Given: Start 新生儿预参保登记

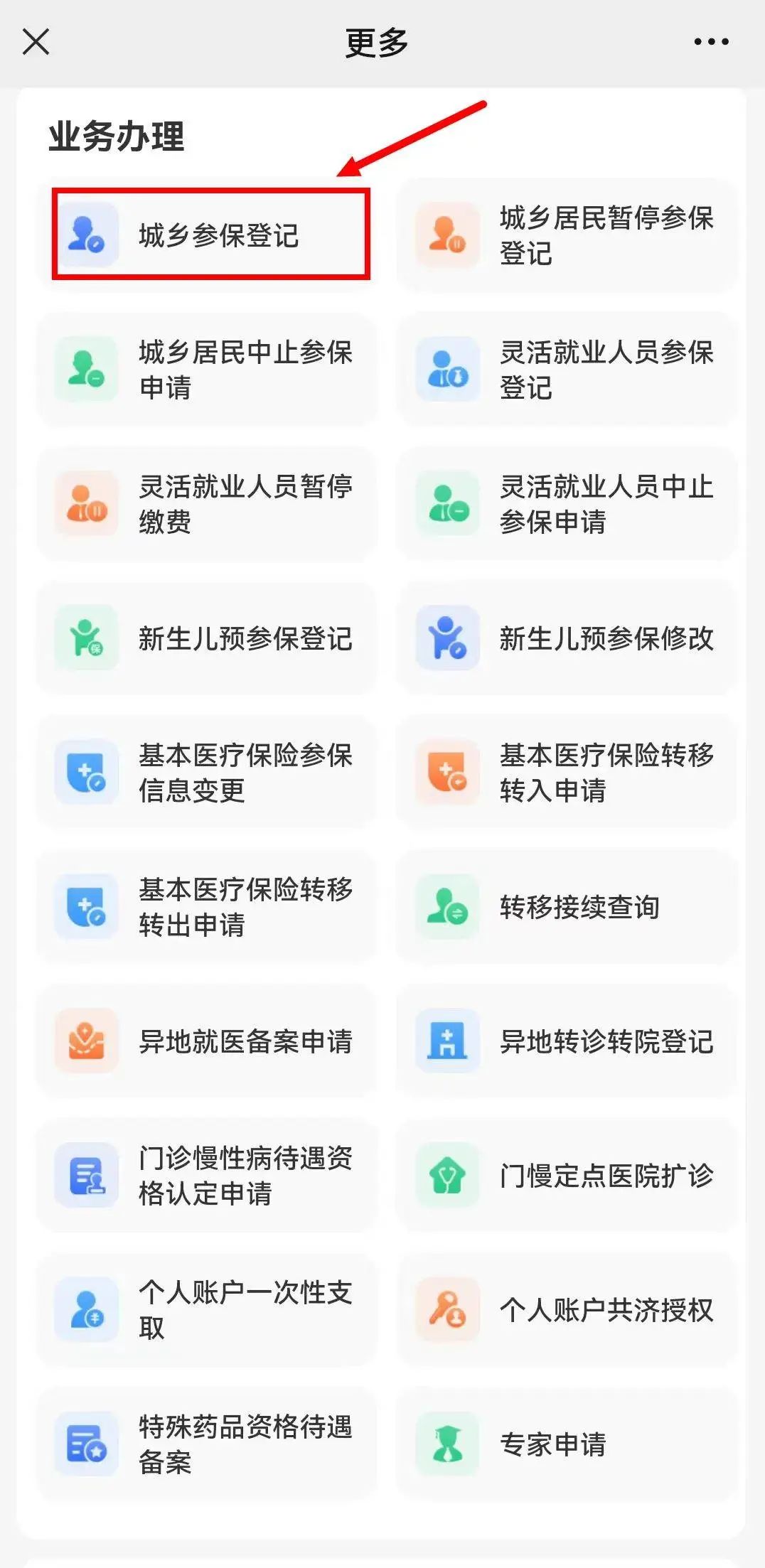Looking at the screenshot, I should pos(206,638).
